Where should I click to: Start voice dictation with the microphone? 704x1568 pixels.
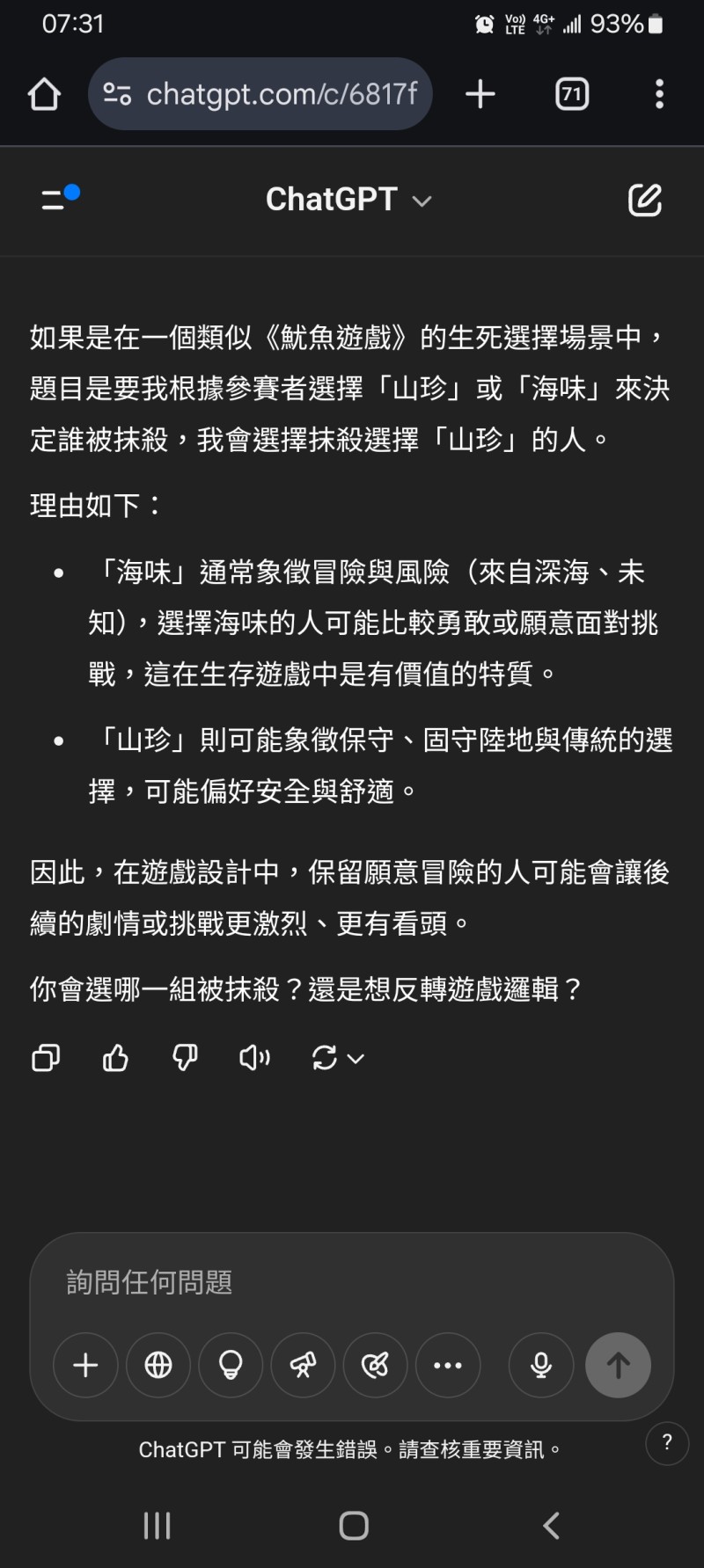[x=541, y=1365]
